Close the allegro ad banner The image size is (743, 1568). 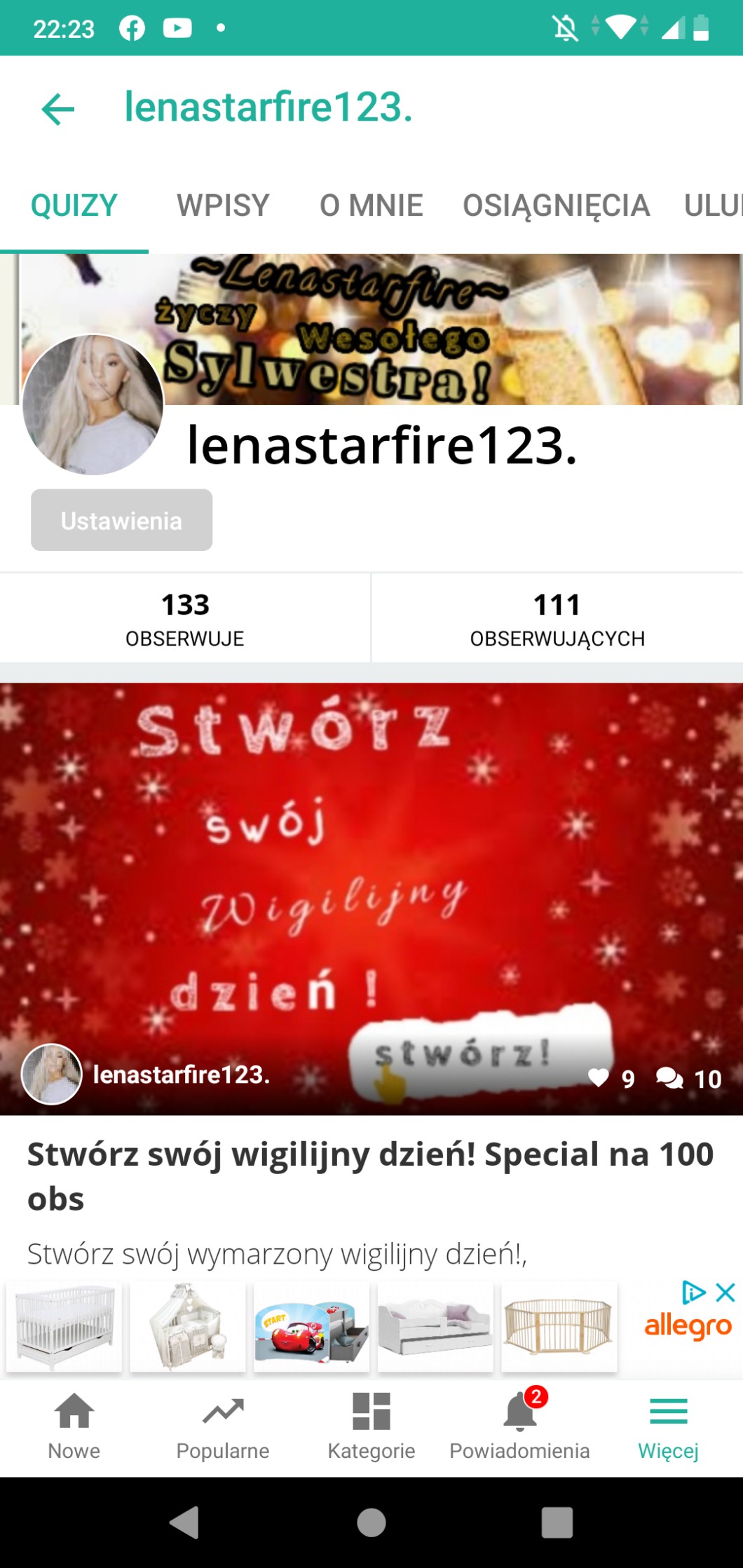725,1292
